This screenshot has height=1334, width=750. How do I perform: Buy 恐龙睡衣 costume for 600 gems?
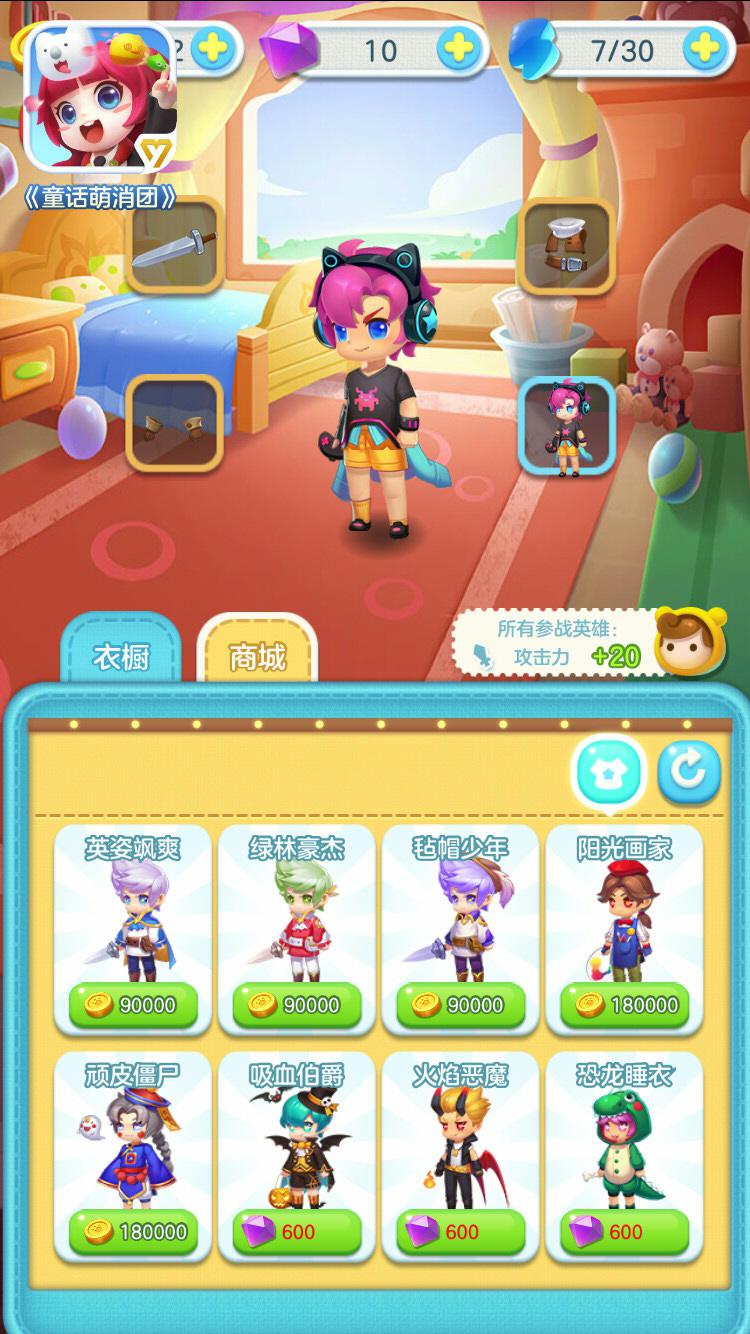[625, 1232]
